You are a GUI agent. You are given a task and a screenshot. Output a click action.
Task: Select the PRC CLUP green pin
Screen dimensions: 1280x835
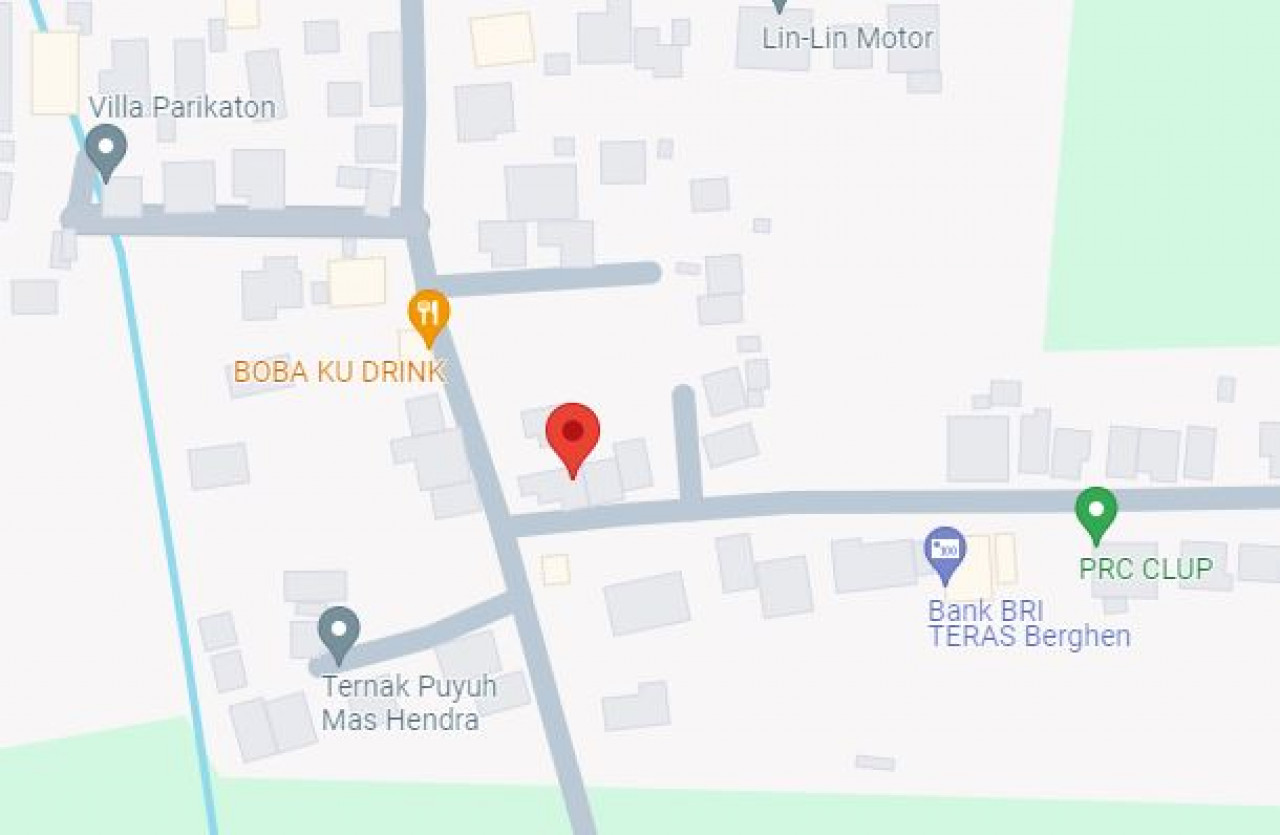tap(1096, 511)
